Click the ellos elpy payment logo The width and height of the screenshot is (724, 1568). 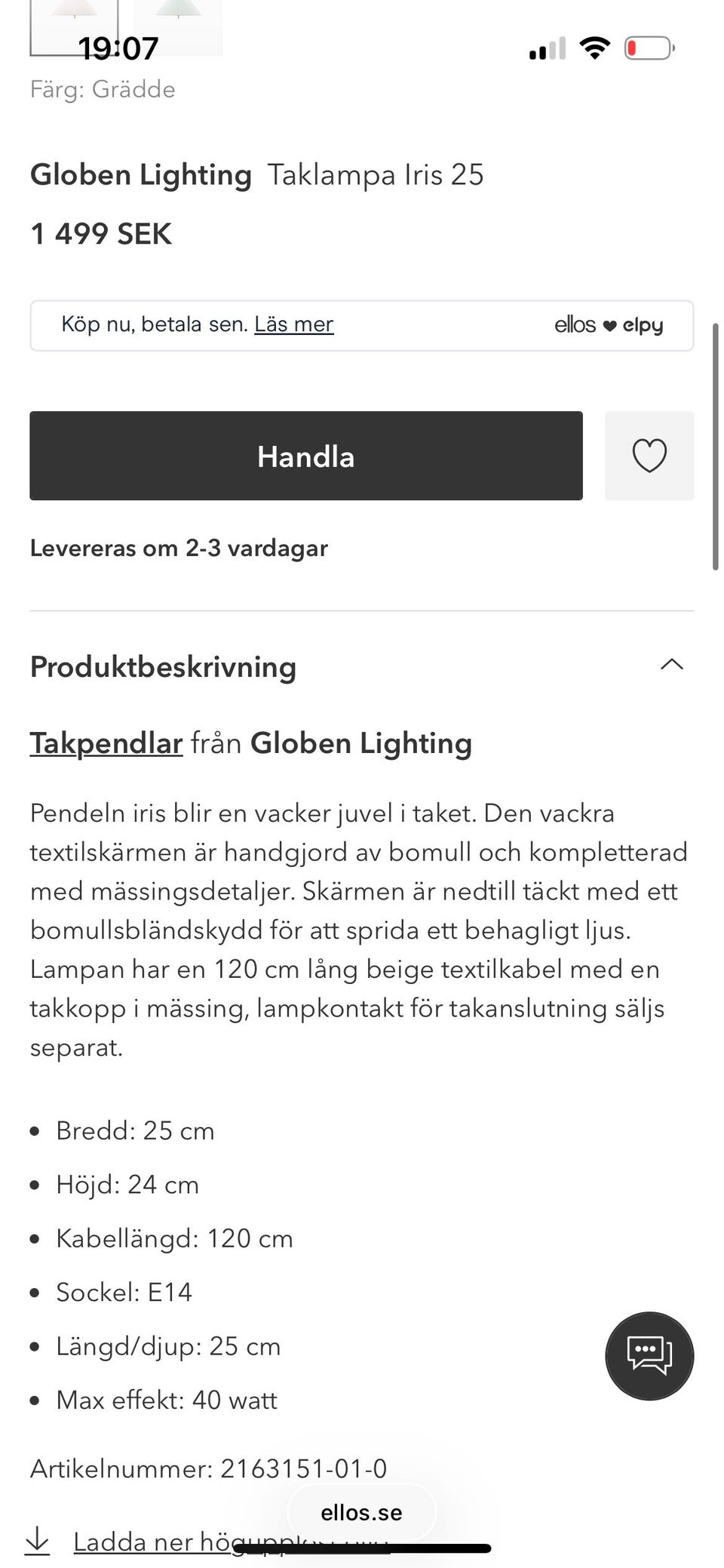(609, 324)
